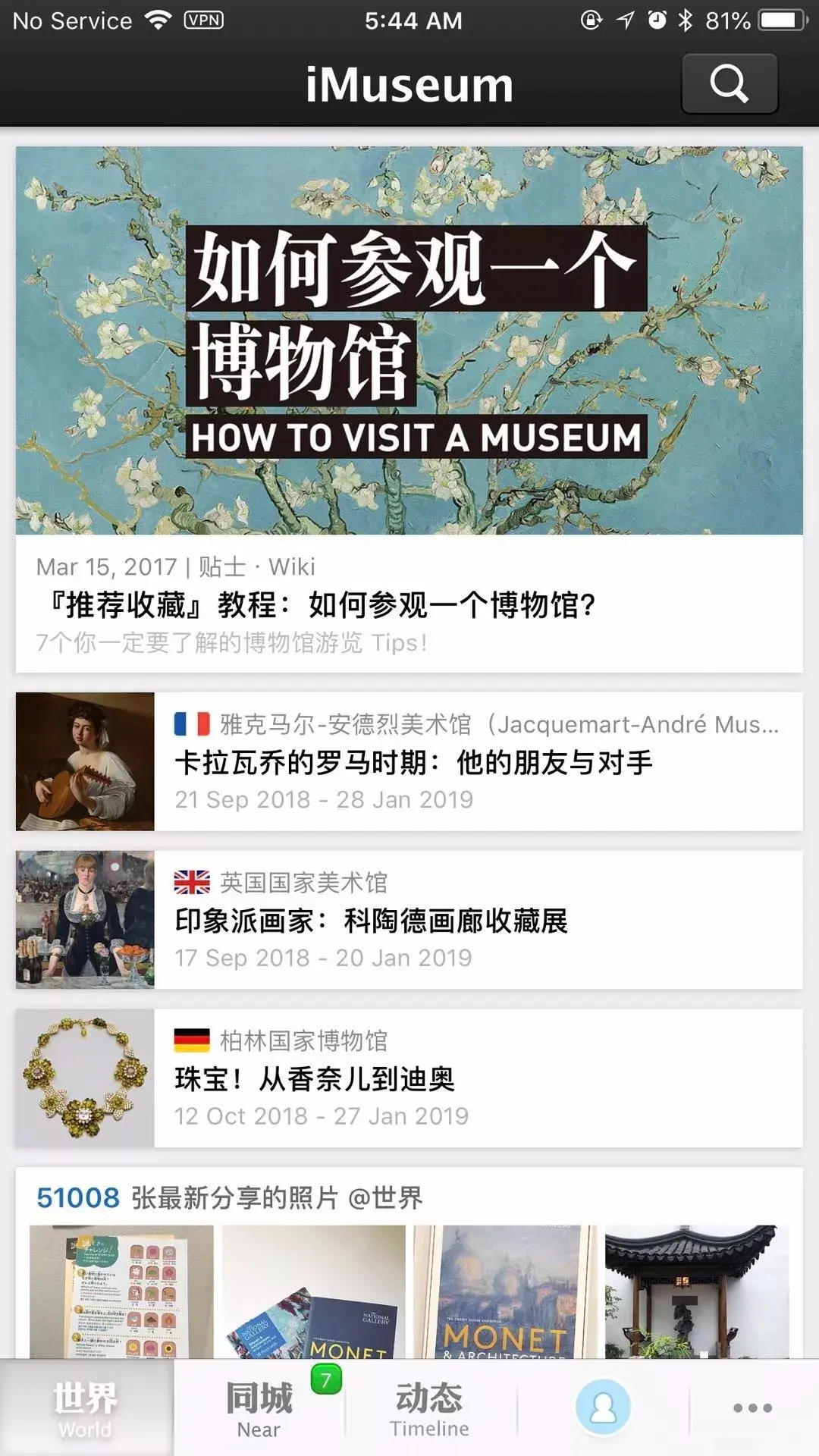Switch to the 同城 Near tab
The image size is (819, 1456).
(x=259, y=1408)
